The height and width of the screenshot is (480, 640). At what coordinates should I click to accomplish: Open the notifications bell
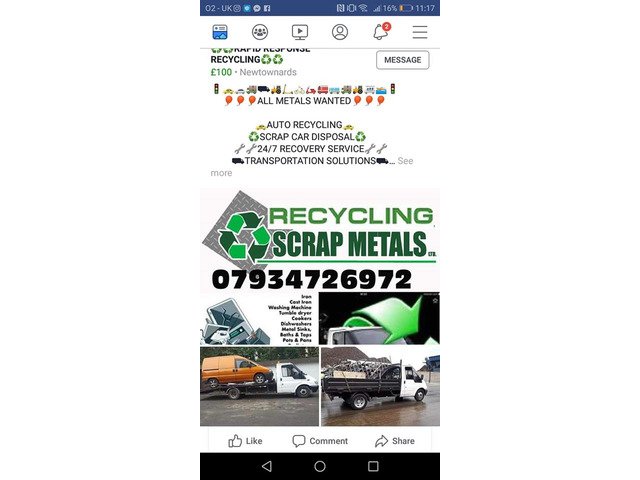pos(380,32)
